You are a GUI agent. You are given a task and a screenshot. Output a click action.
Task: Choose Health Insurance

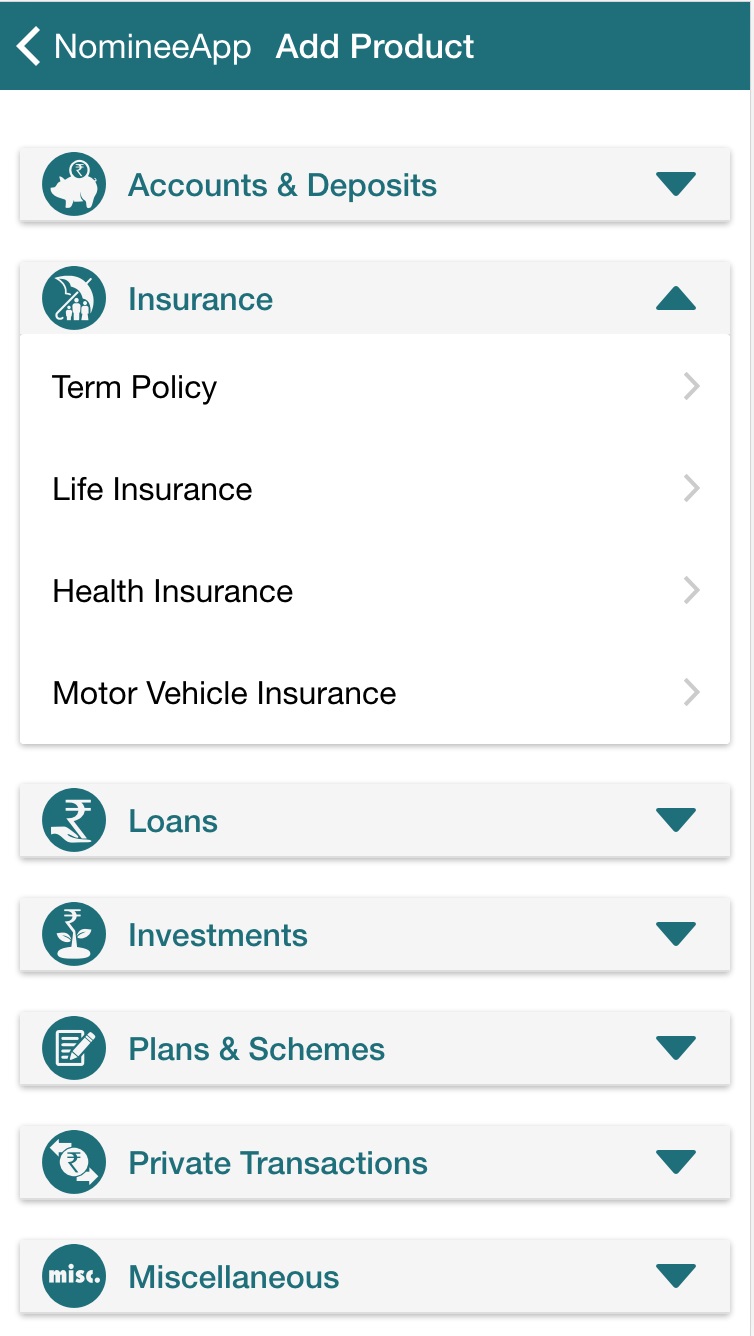[375, 591]
